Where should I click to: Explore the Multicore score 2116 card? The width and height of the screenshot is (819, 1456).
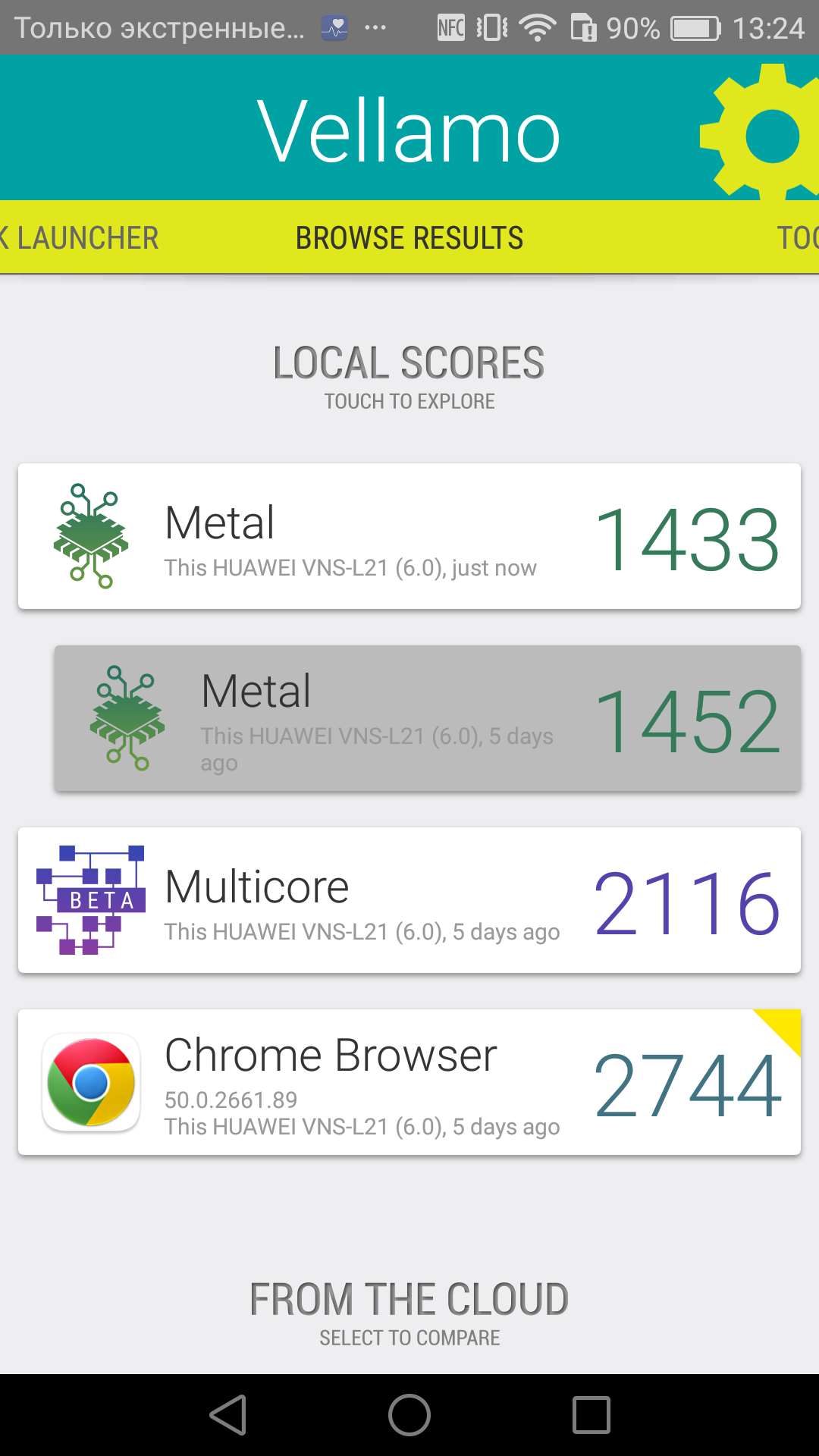pyautogui.click(x=409, y=900)
